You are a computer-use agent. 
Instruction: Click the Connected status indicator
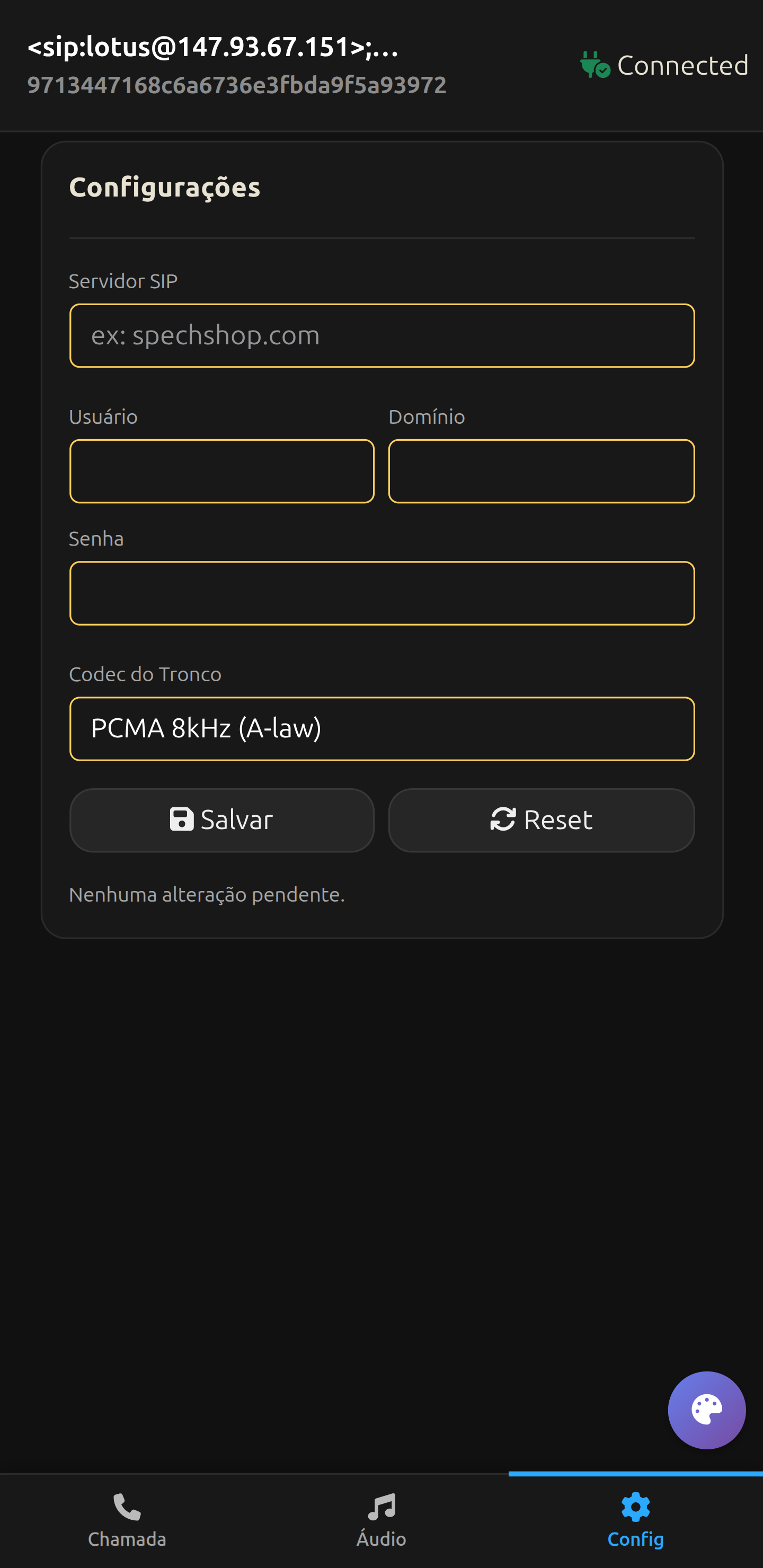(664, 64)
